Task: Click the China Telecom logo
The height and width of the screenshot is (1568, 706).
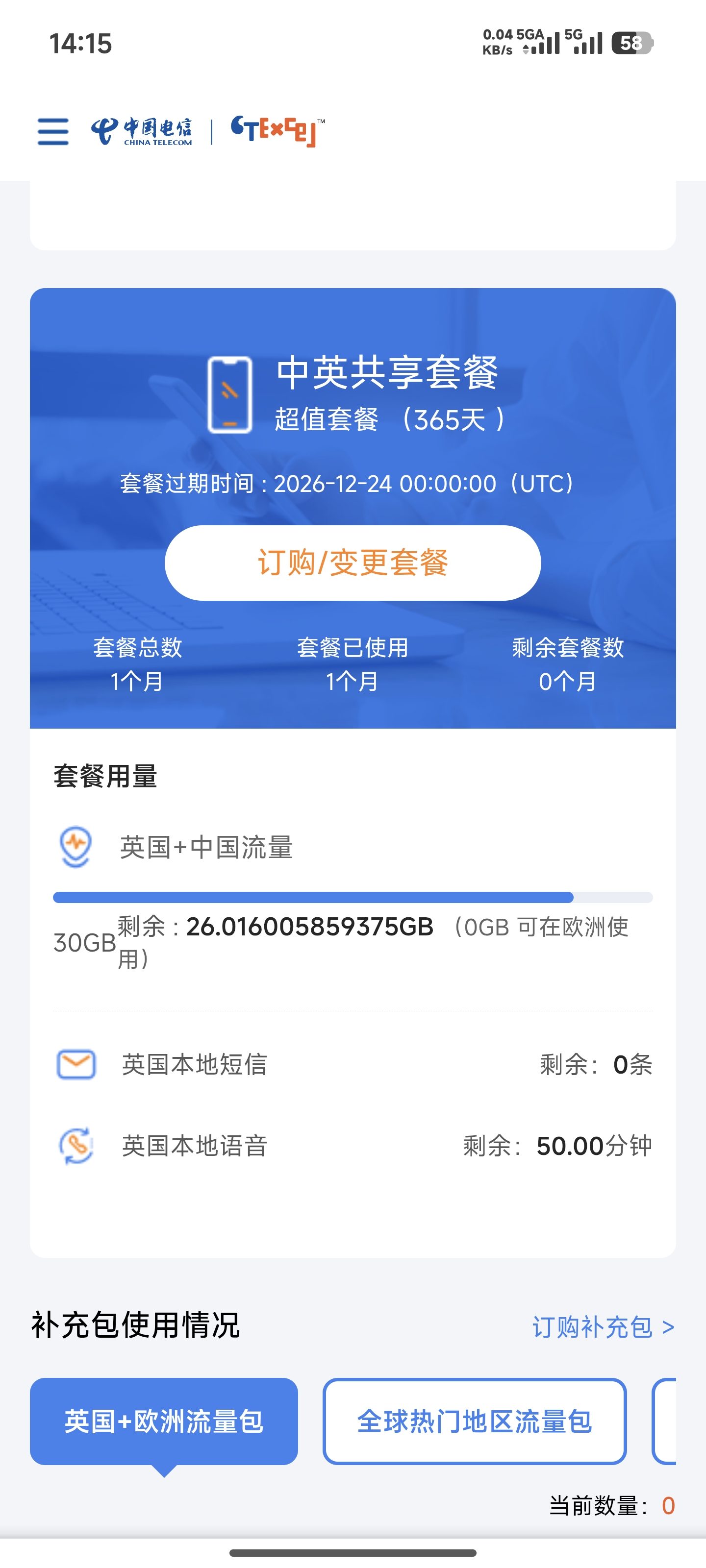Action: (x=143, y=131)
